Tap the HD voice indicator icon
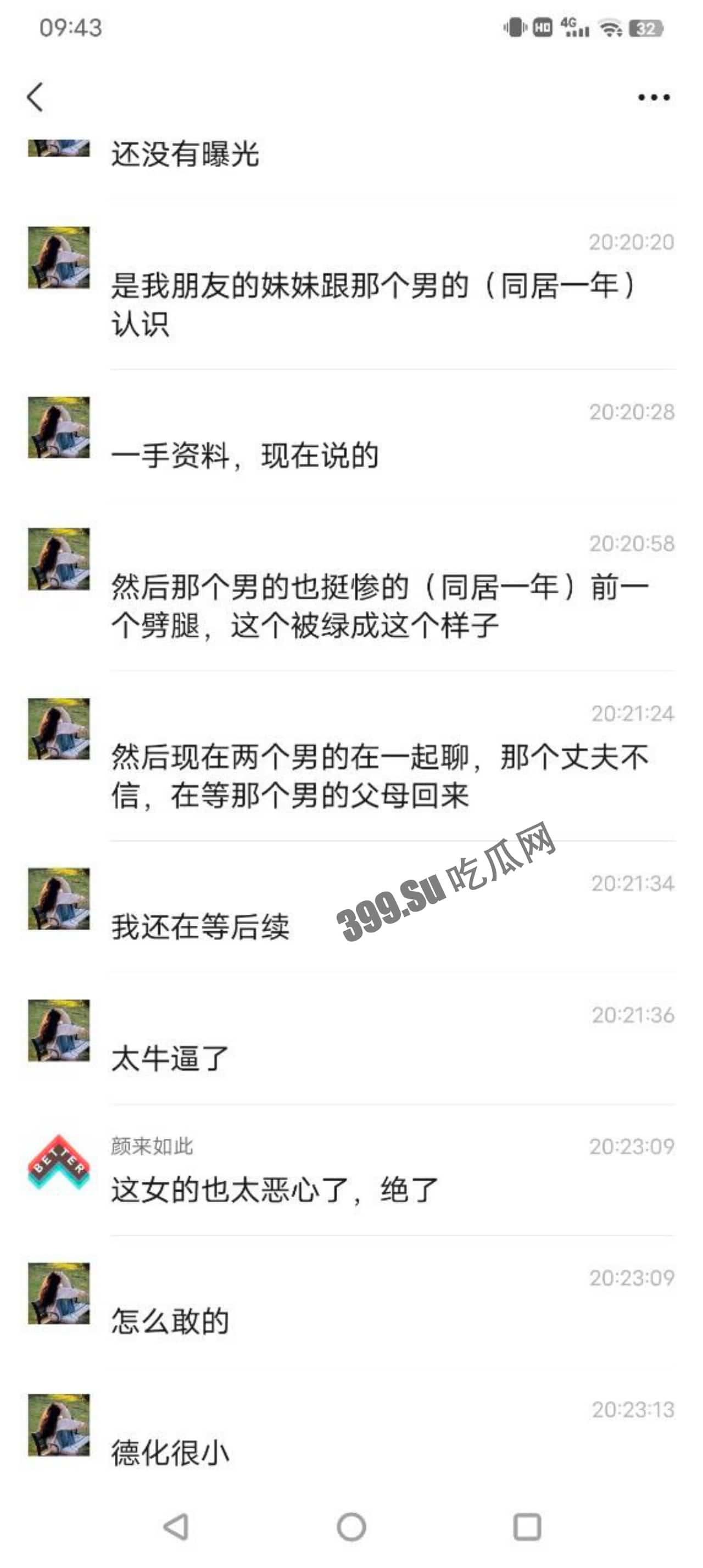This screenshot has height=1568, width=703. pyautogui.click(x=541, y=27)
